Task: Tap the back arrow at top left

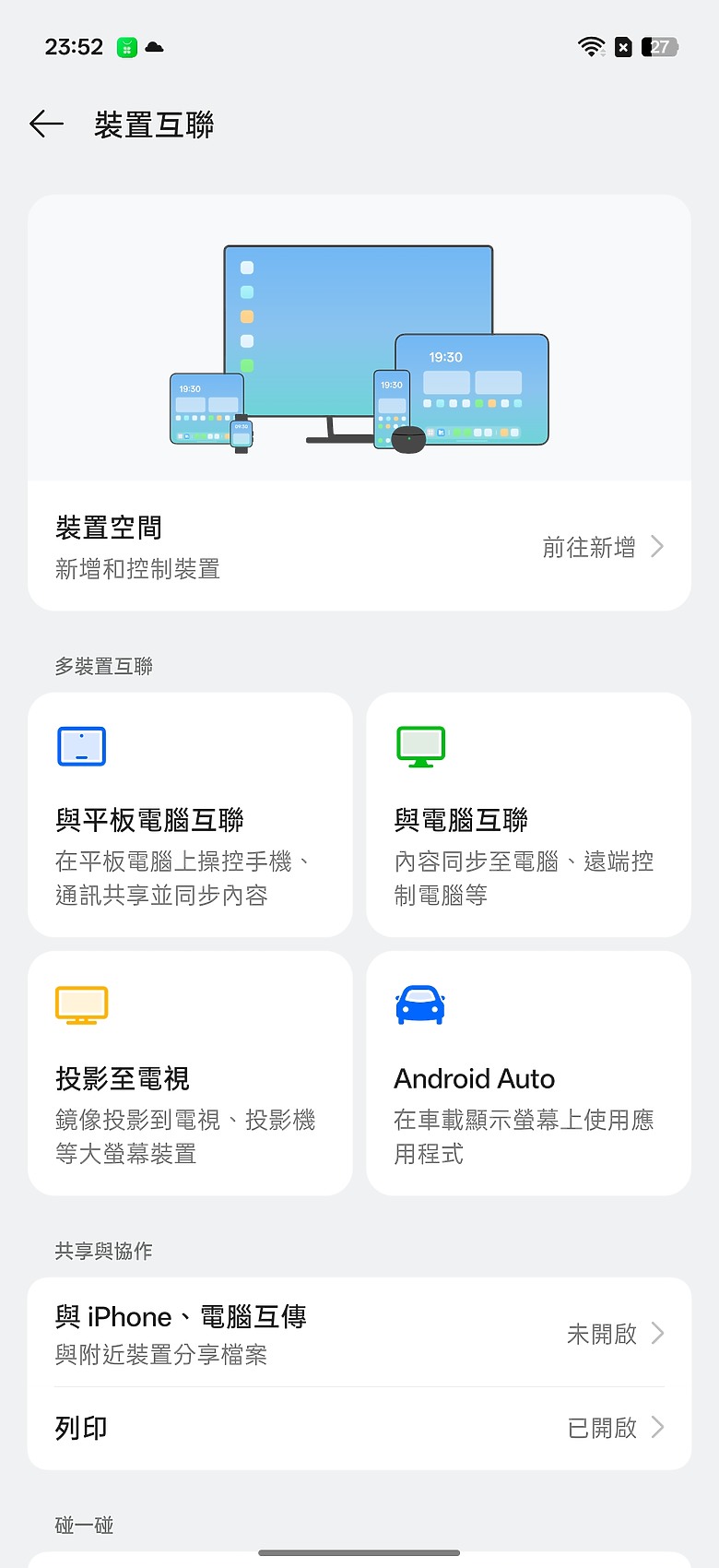Action: tap(45, 125)
